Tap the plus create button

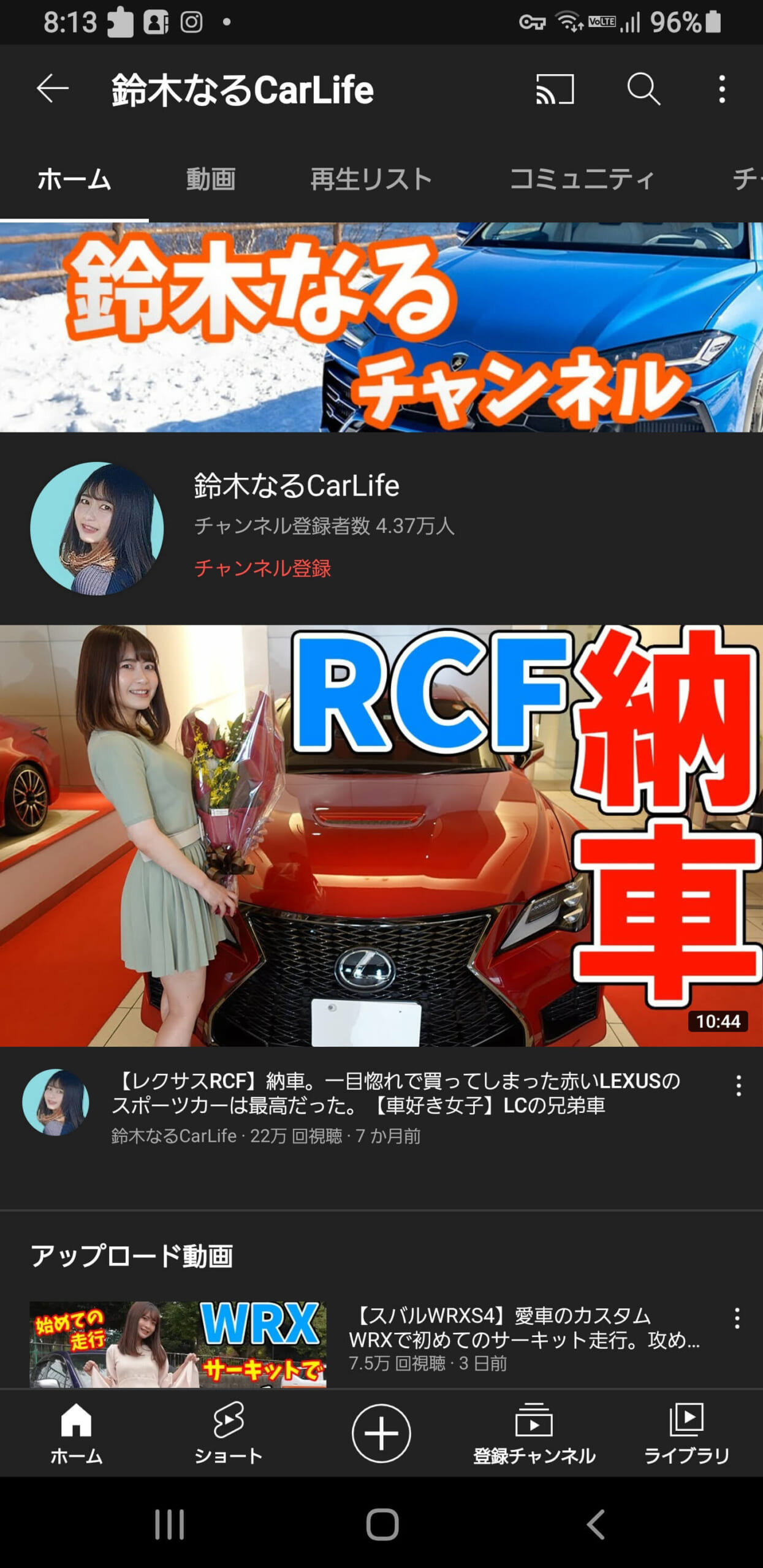[381, 1433]
